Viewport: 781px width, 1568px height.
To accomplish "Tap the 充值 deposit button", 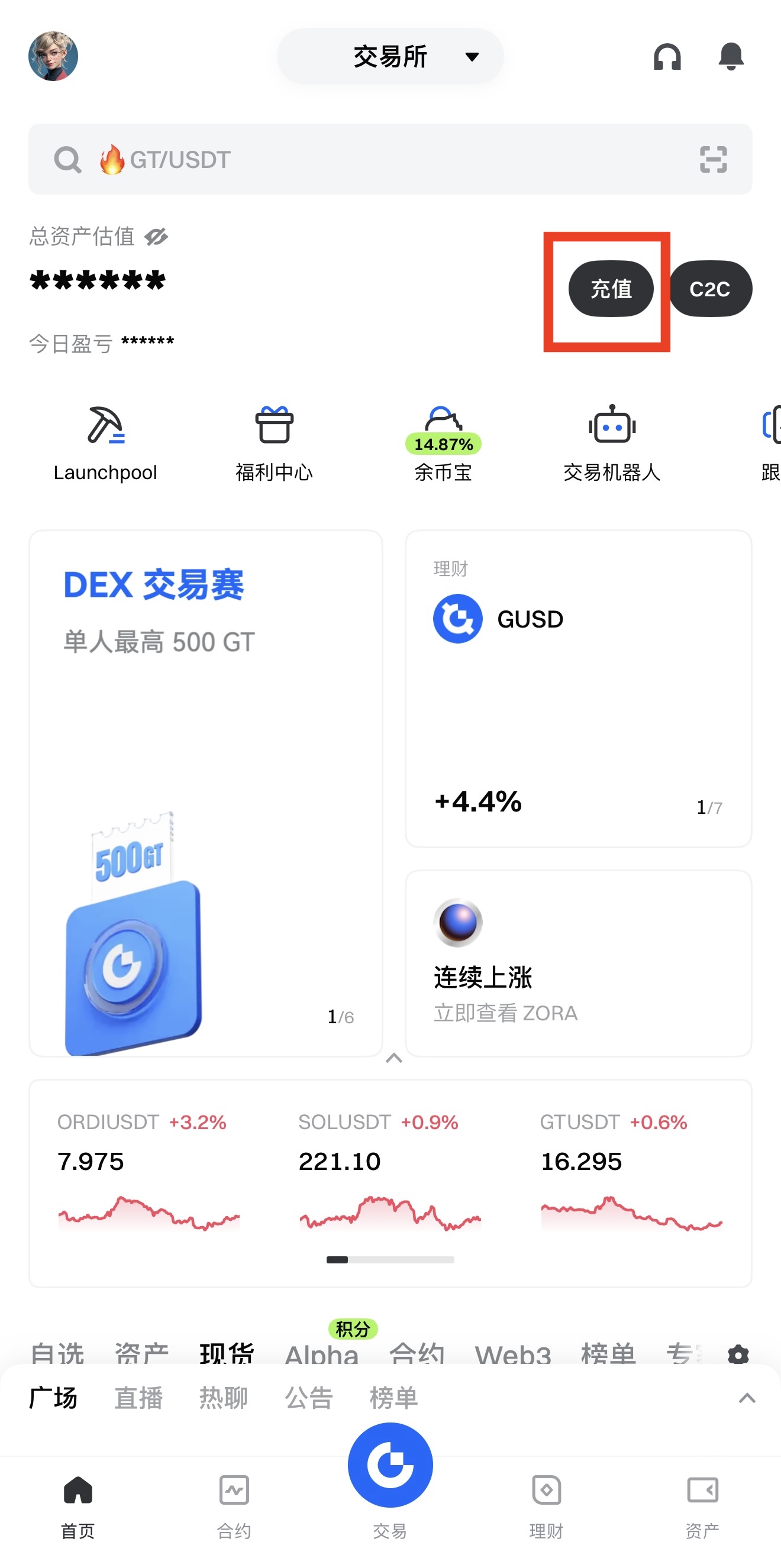I will point(611,289).
